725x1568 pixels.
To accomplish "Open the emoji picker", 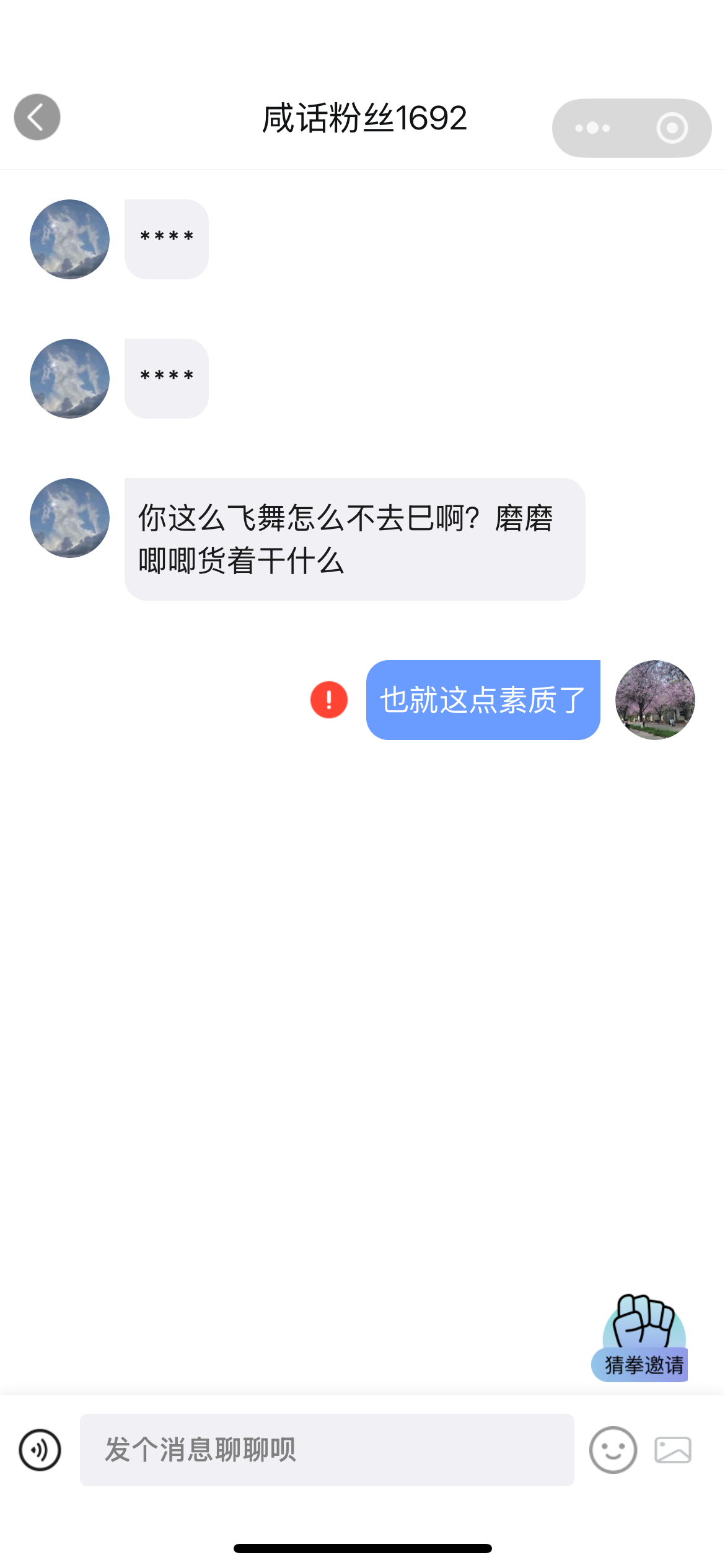I will click(613, 1450).
